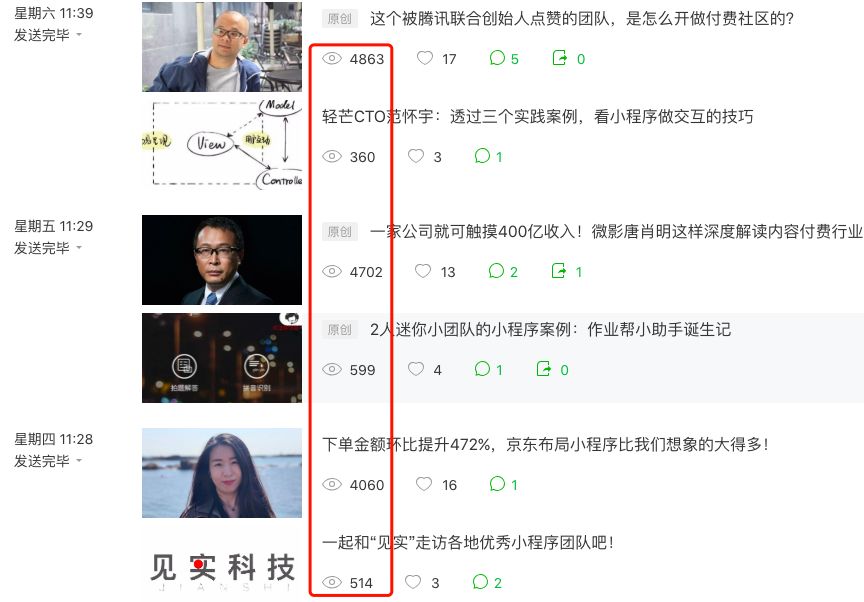Open the 见实科技 logo article thumbnail

coord(222,566)
